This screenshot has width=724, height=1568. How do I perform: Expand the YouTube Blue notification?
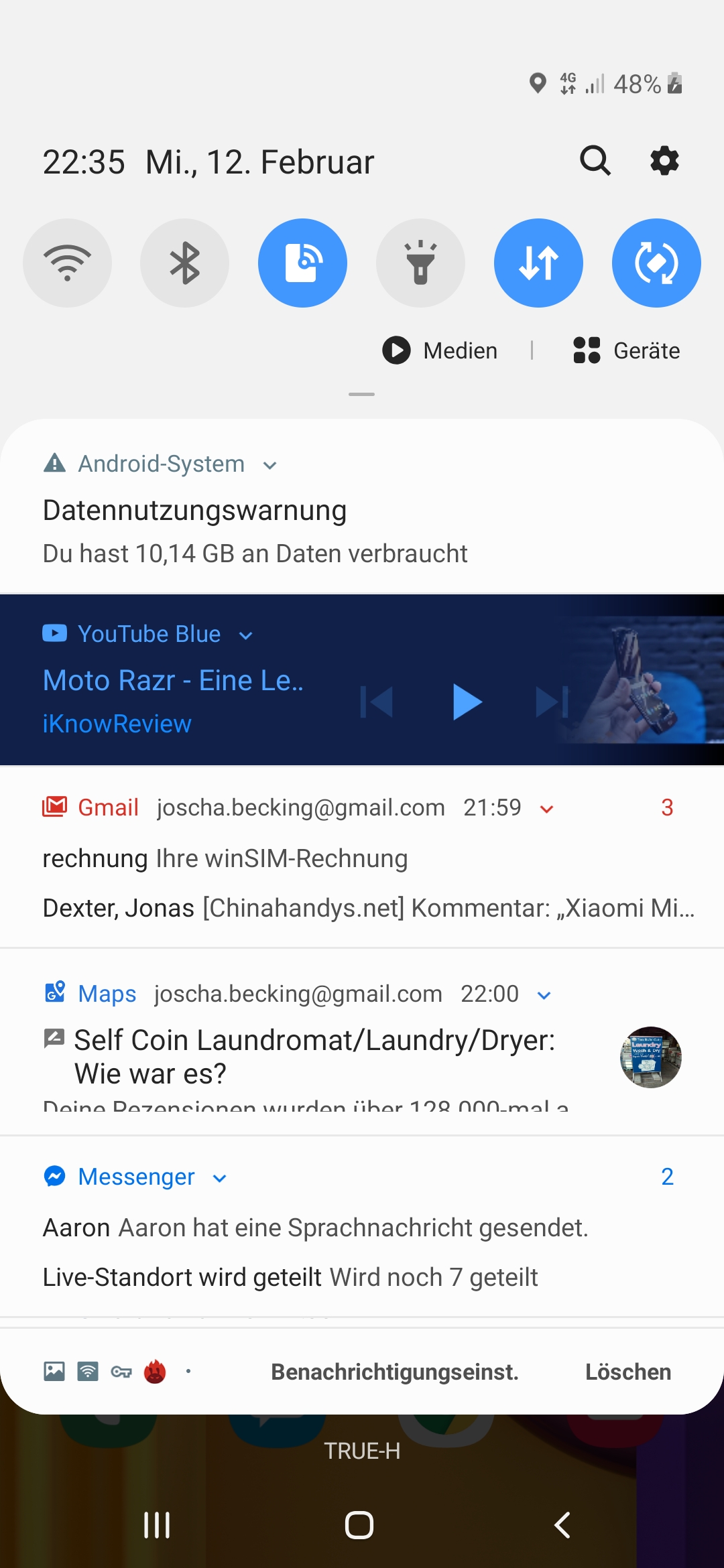[x=246, y=635]
